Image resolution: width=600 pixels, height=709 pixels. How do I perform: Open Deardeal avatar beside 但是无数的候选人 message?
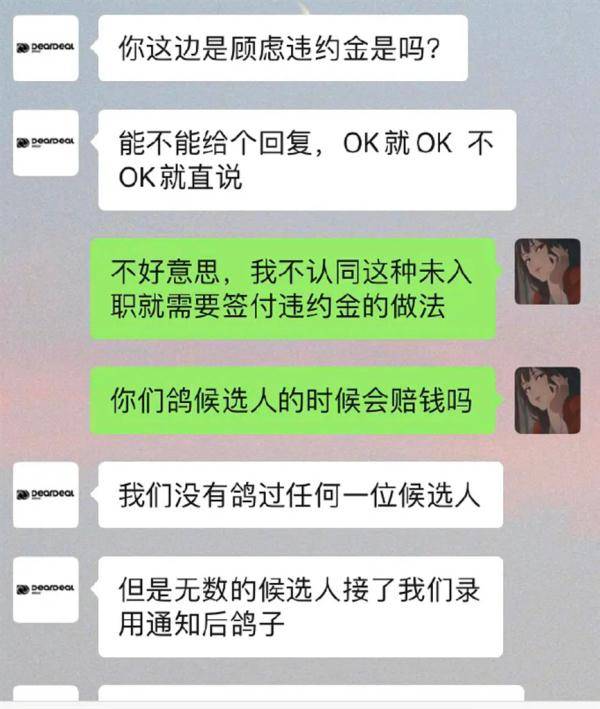[46, 589]
